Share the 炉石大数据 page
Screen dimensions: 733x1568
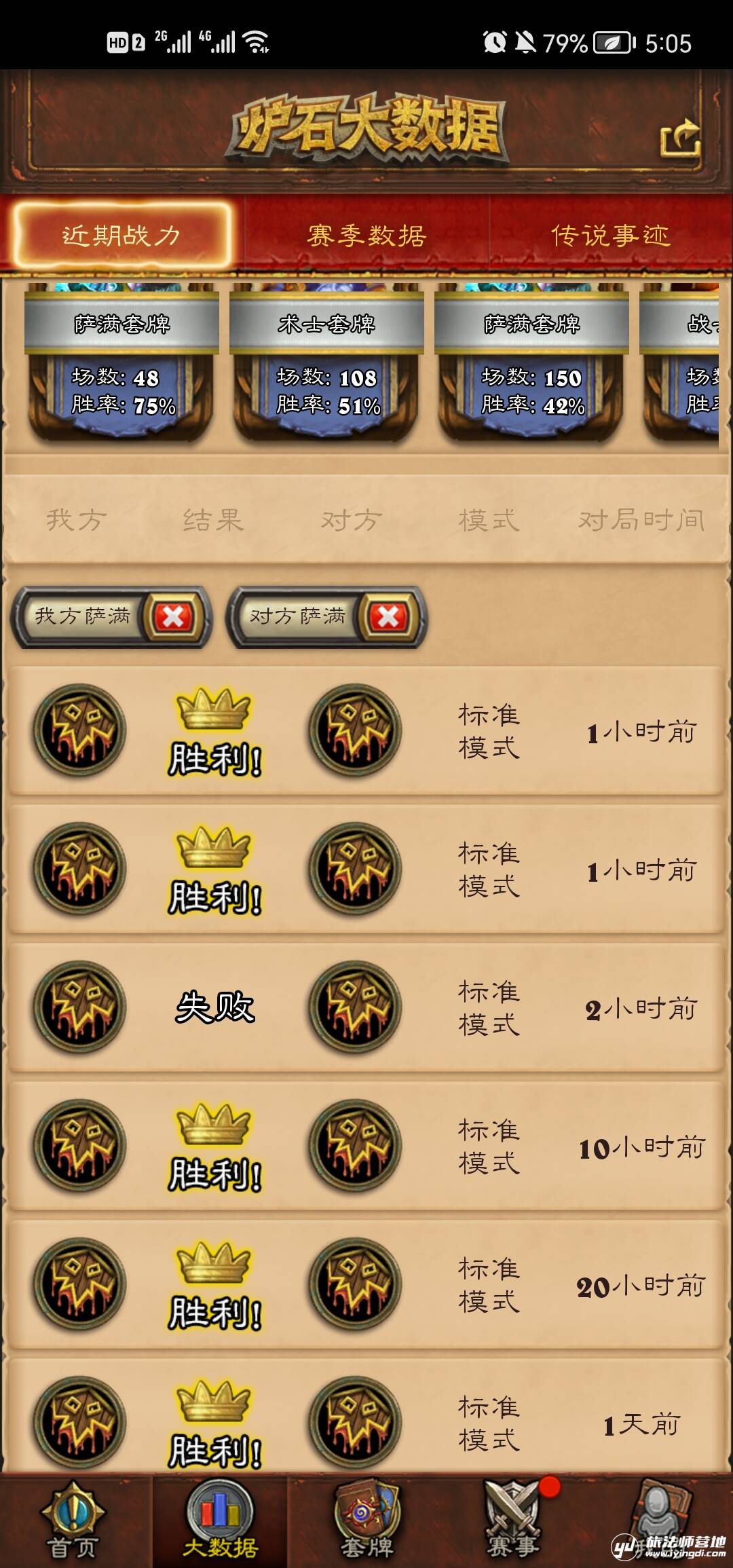point(681,138)
